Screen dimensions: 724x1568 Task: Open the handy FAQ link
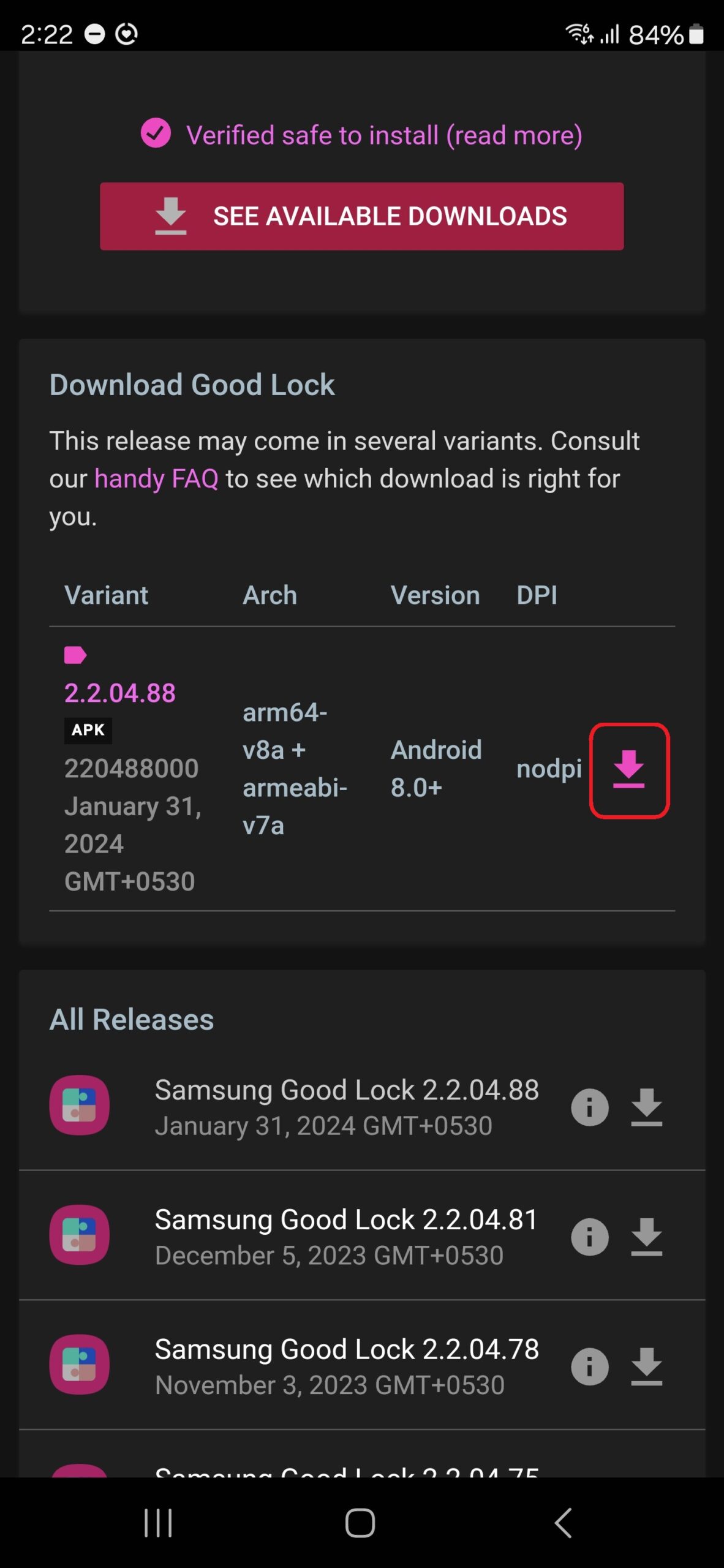(156, 479)
